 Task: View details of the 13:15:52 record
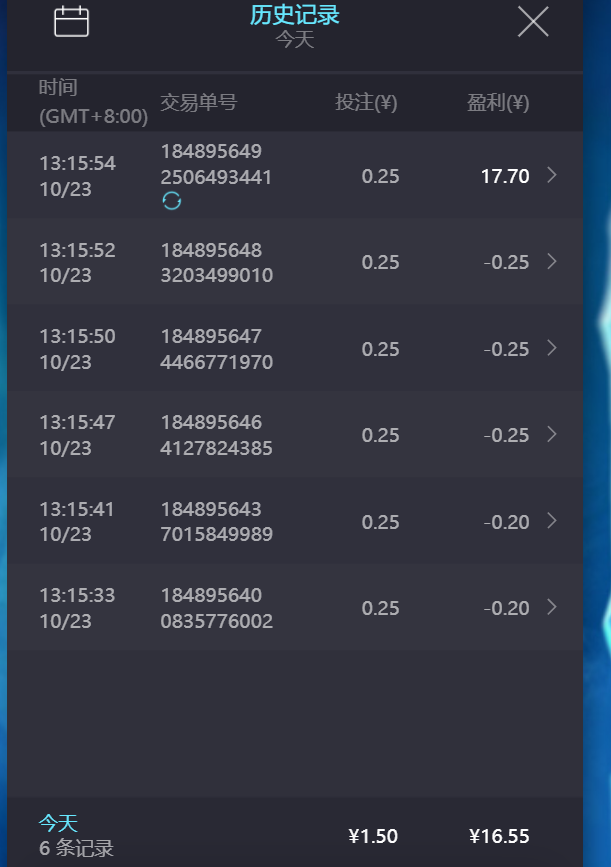tap(552, 262)
